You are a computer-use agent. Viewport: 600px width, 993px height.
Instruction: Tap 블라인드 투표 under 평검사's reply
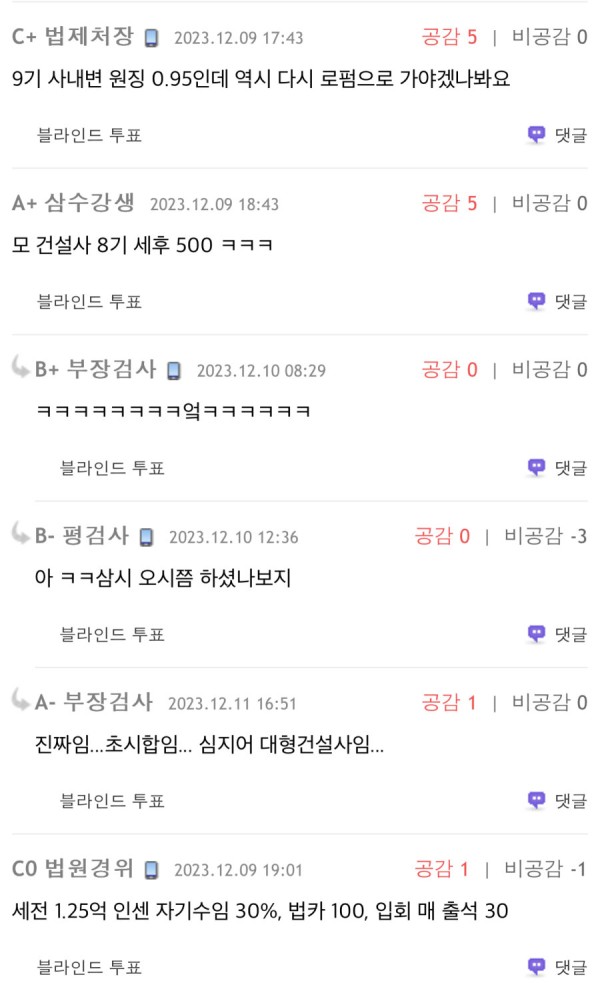click(x=112, y=635)
